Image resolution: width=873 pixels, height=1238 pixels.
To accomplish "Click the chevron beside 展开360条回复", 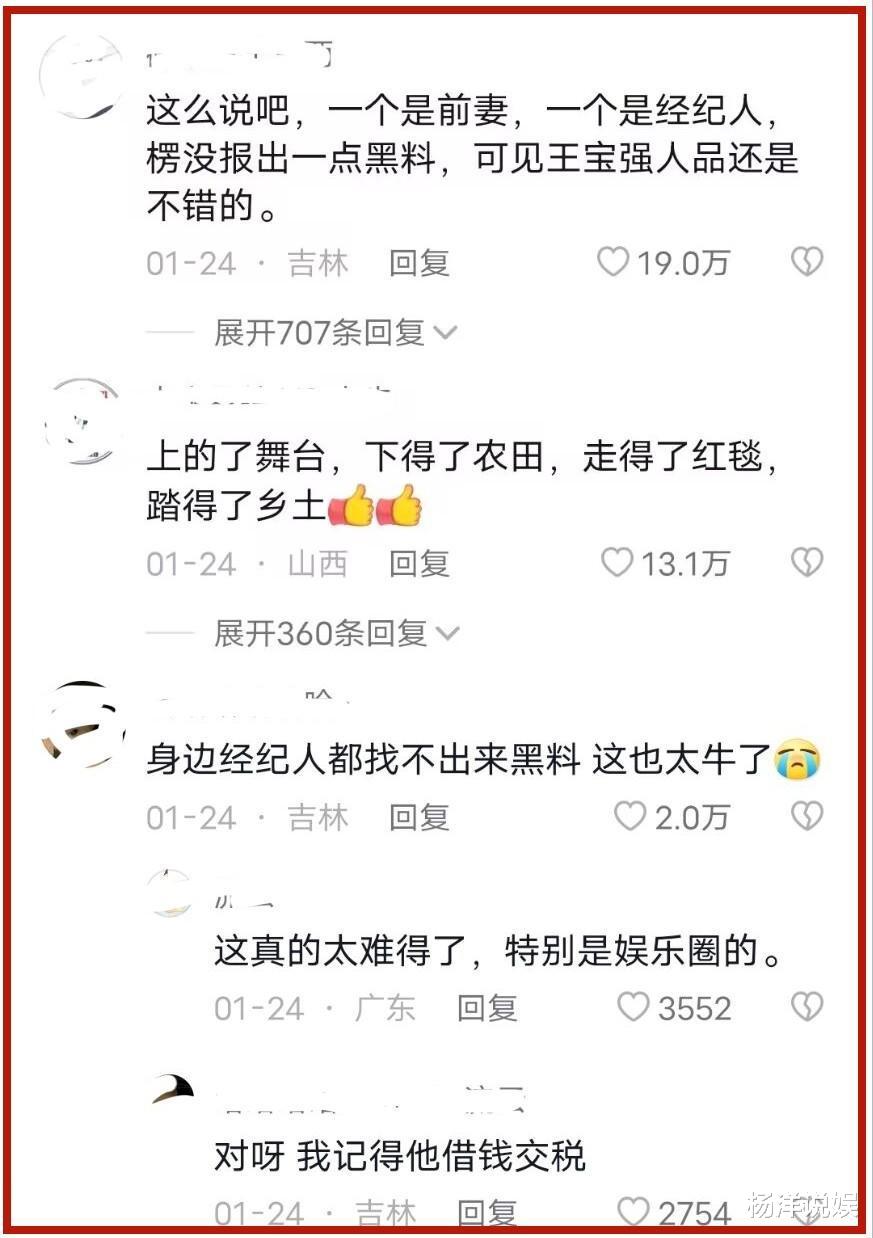I will point(451,634).
